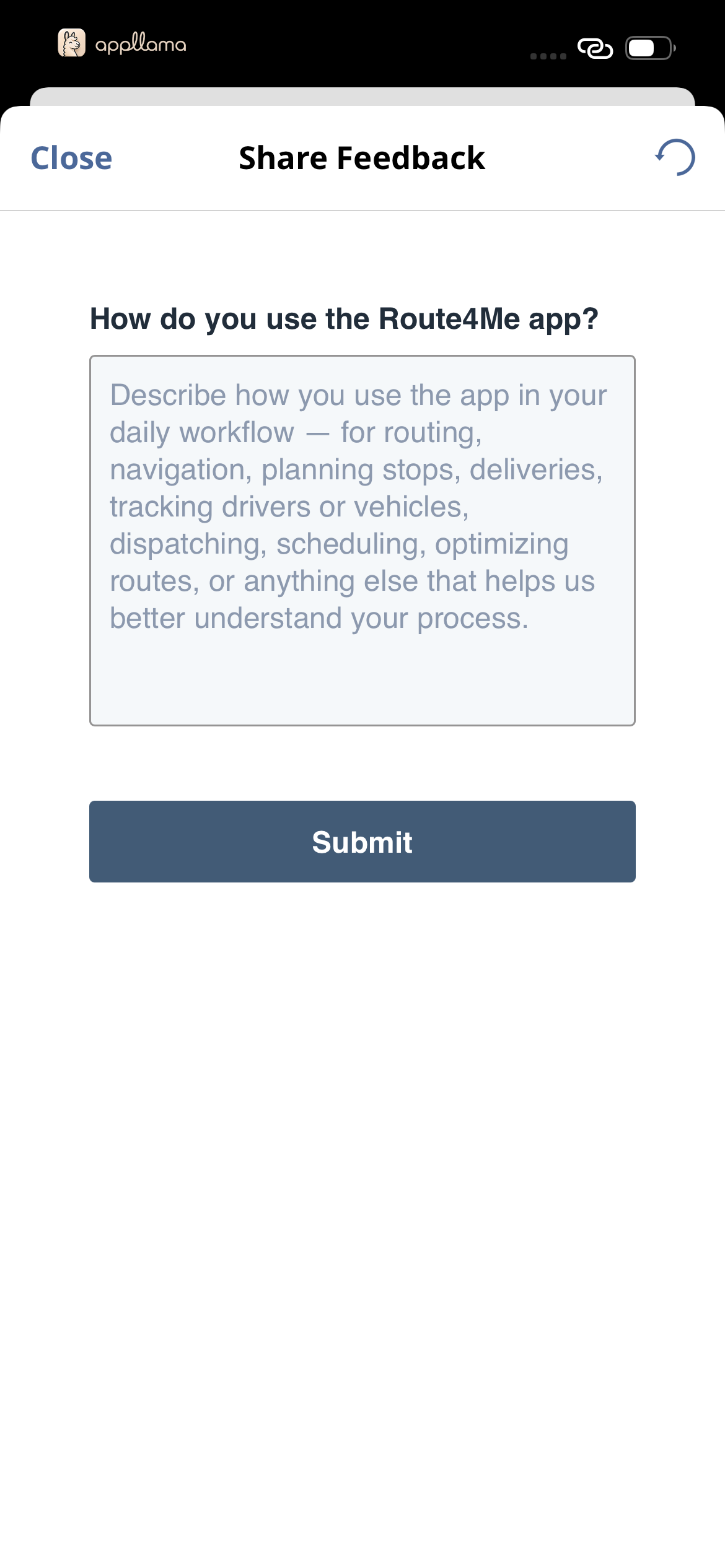
Task: Focus the Route4Me usage text field
Action: tap(362, 540)
